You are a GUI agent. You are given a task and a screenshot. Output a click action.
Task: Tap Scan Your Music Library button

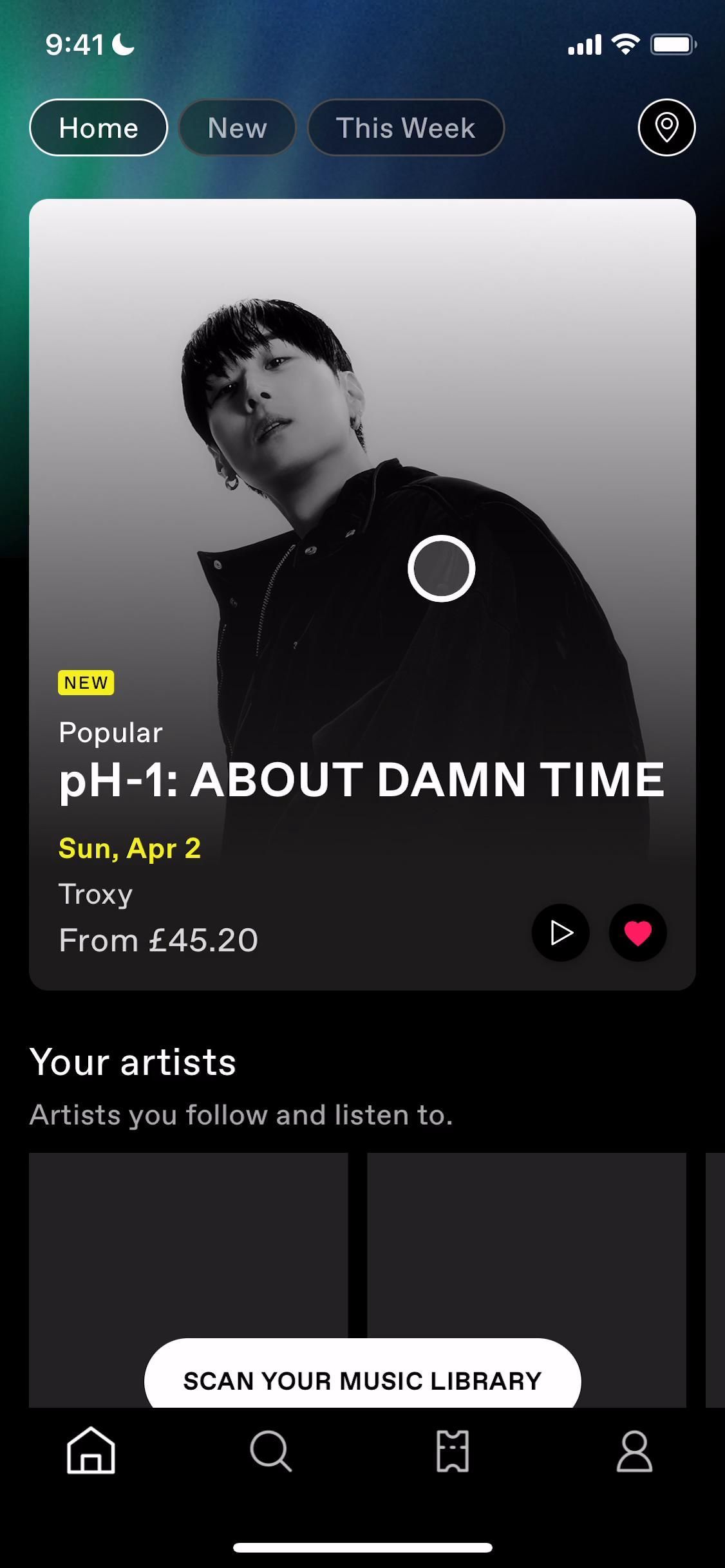pyautogui.click(x=362, y=1380)
